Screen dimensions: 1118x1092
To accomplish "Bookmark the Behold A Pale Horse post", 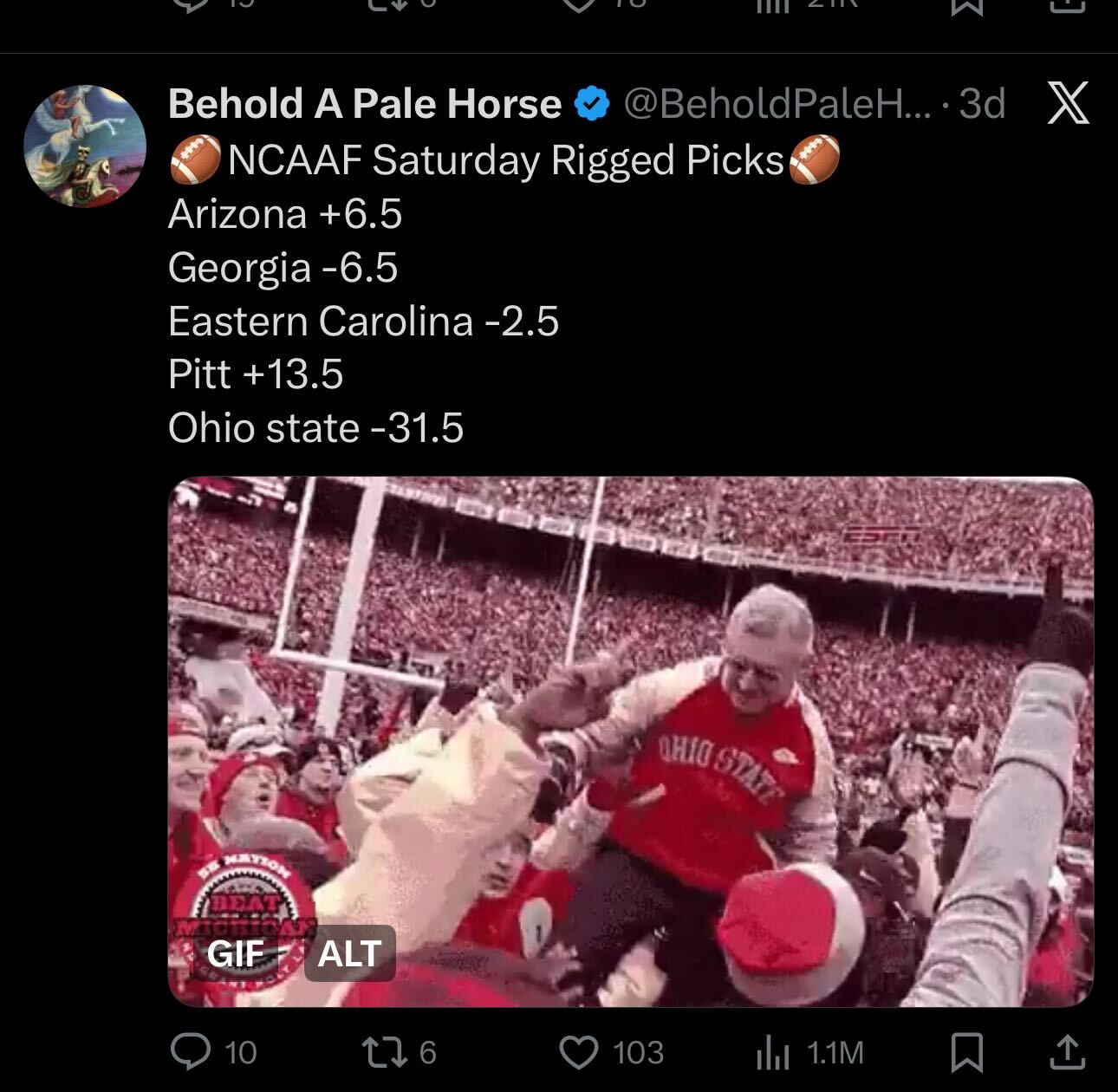I will [x=965, y=1051].
